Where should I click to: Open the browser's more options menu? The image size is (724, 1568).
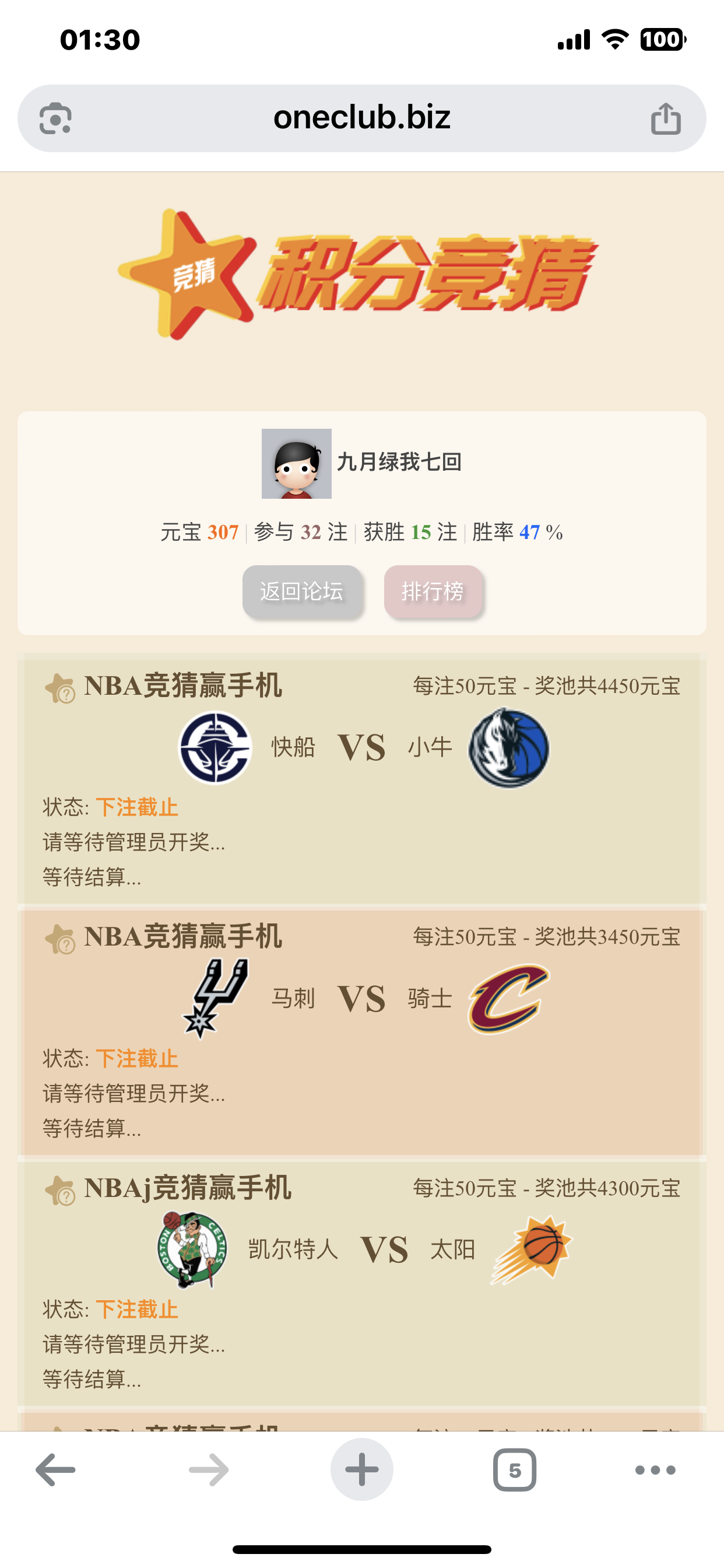click(x=655, y=1469)
